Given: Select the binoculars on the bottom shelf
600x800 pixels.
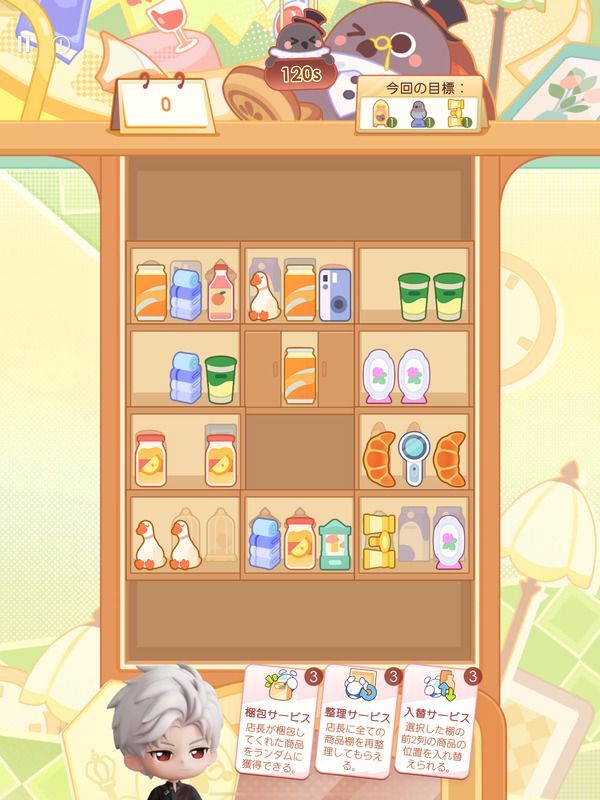Looking at the screenshot, I should (382, 540).
